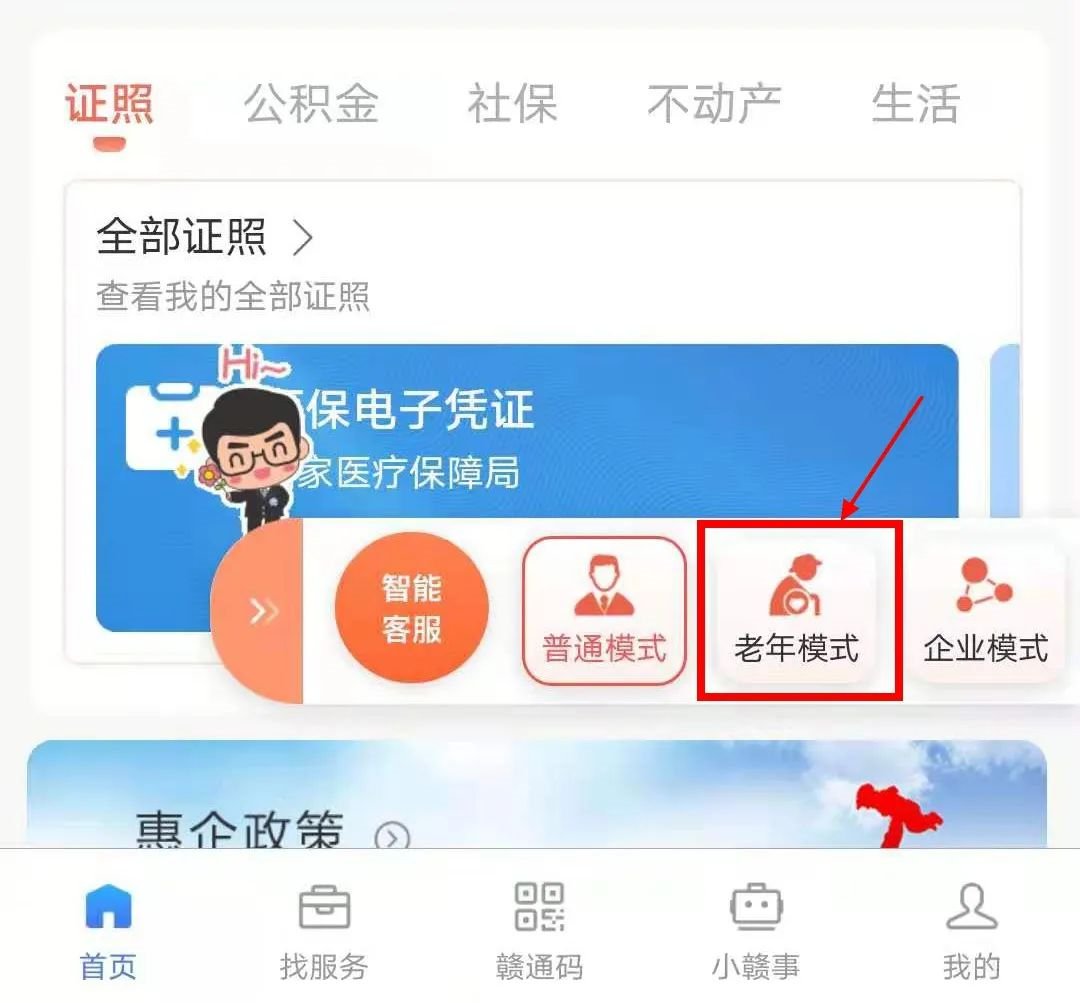Switch to the 生活 tab
Screen dimensions: 1080x1003
pos(915,104)
